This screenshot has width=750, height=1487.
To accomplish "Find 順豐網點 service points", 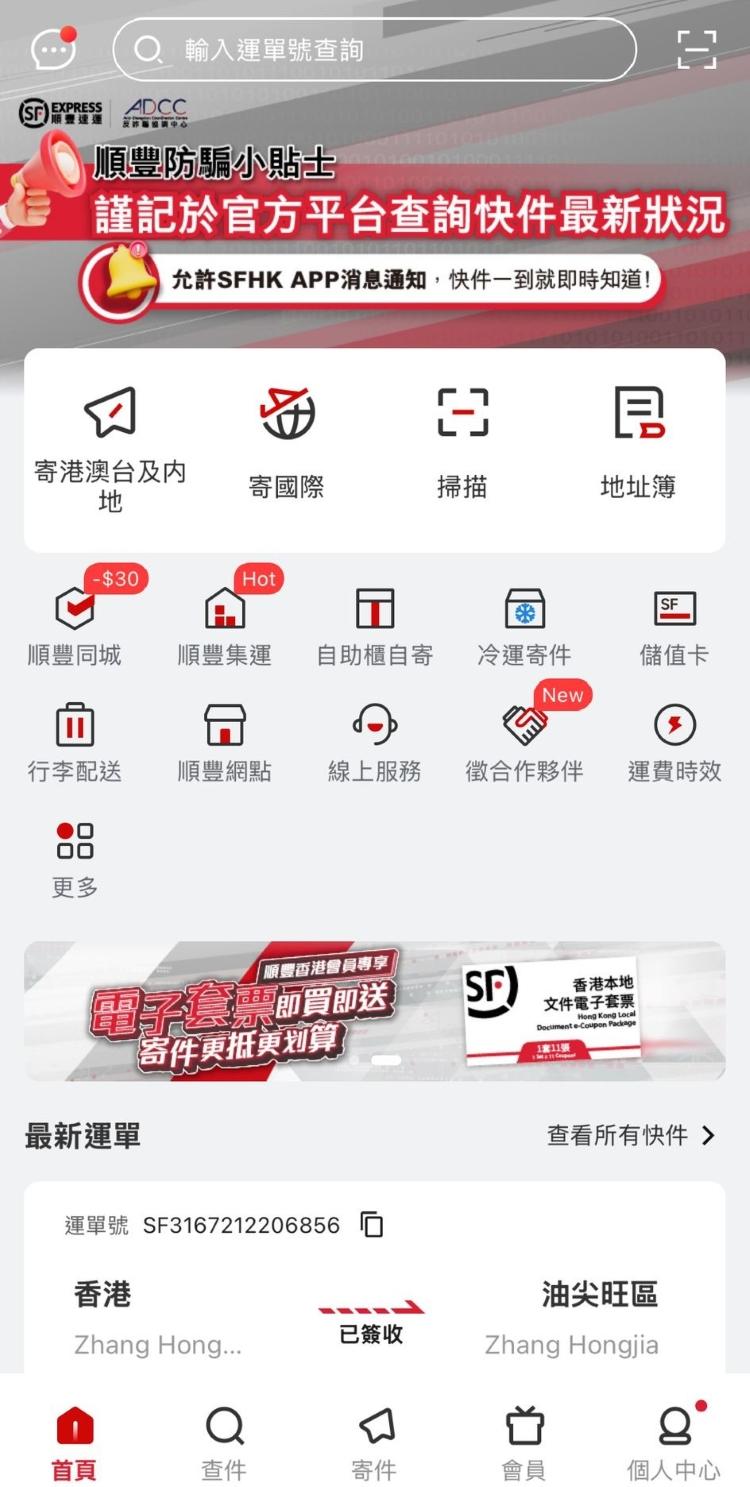I will [224, 742].
